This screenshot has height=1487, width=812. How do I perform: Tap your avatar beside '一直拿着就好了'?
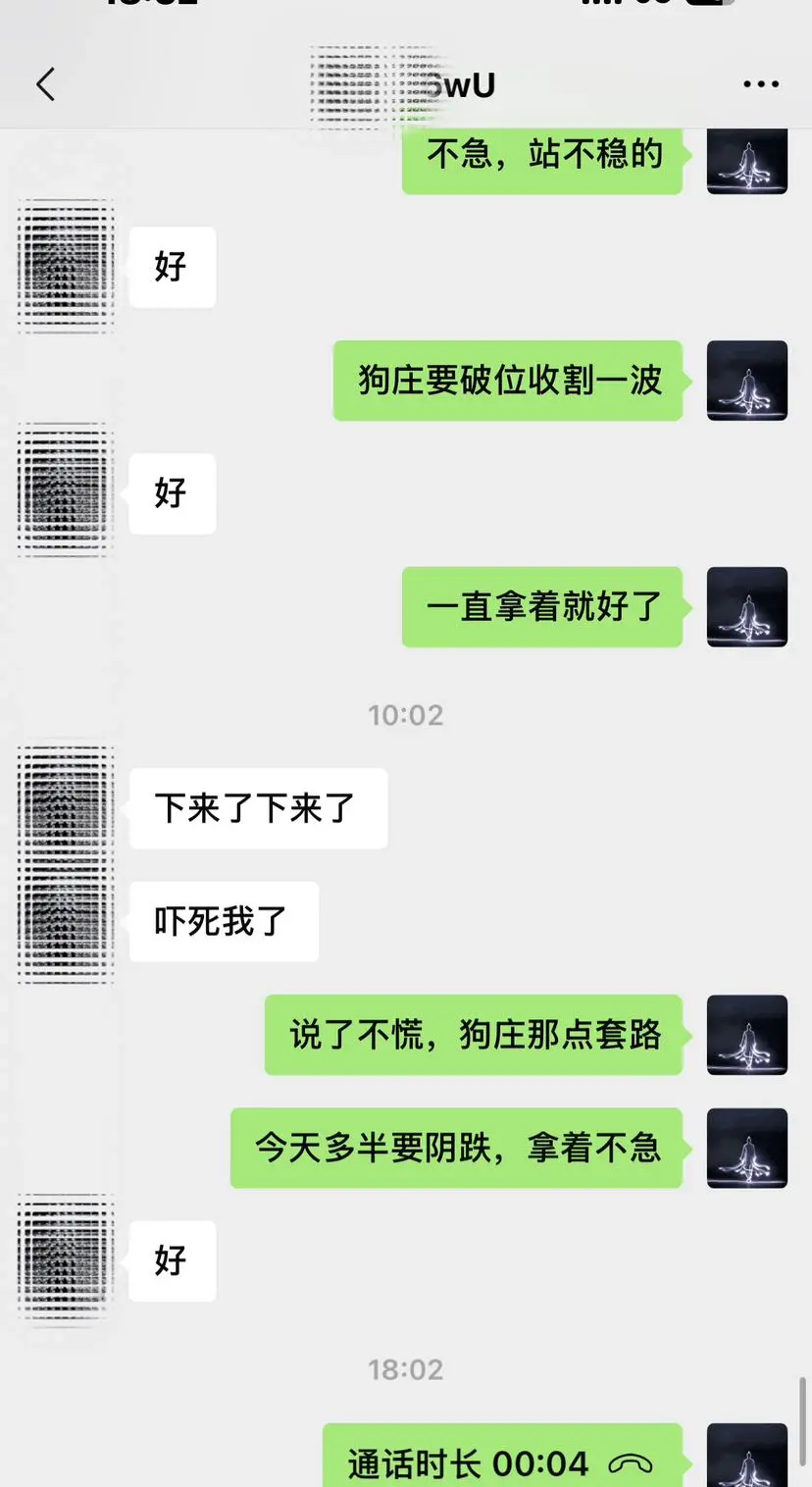click(747, 606)
